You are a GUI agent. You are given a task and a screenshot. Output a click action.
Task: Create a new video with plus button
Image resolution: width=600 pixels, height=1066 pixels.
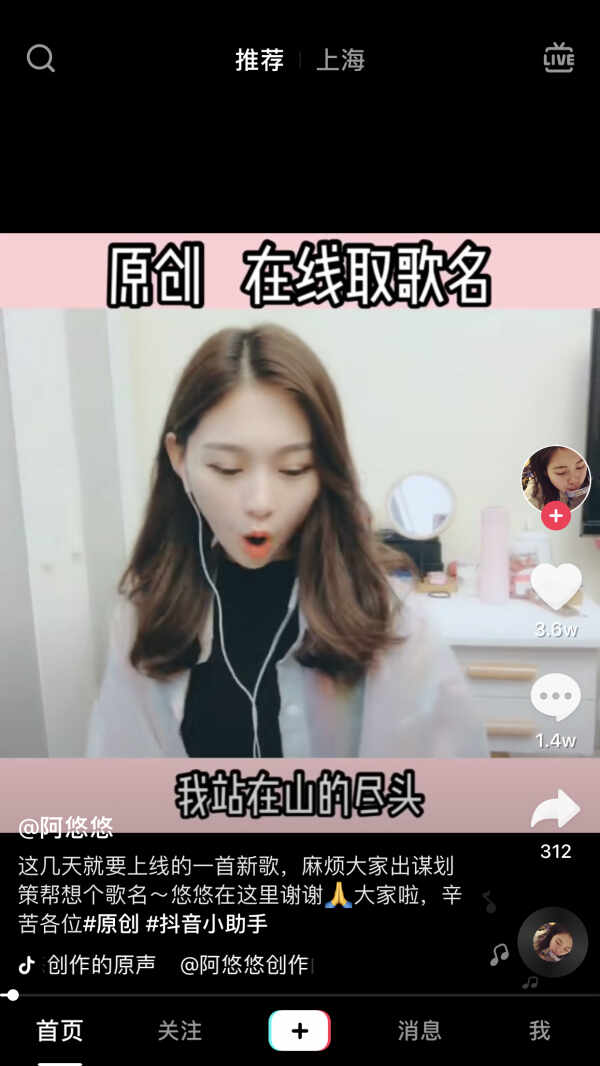(299, 1030)
